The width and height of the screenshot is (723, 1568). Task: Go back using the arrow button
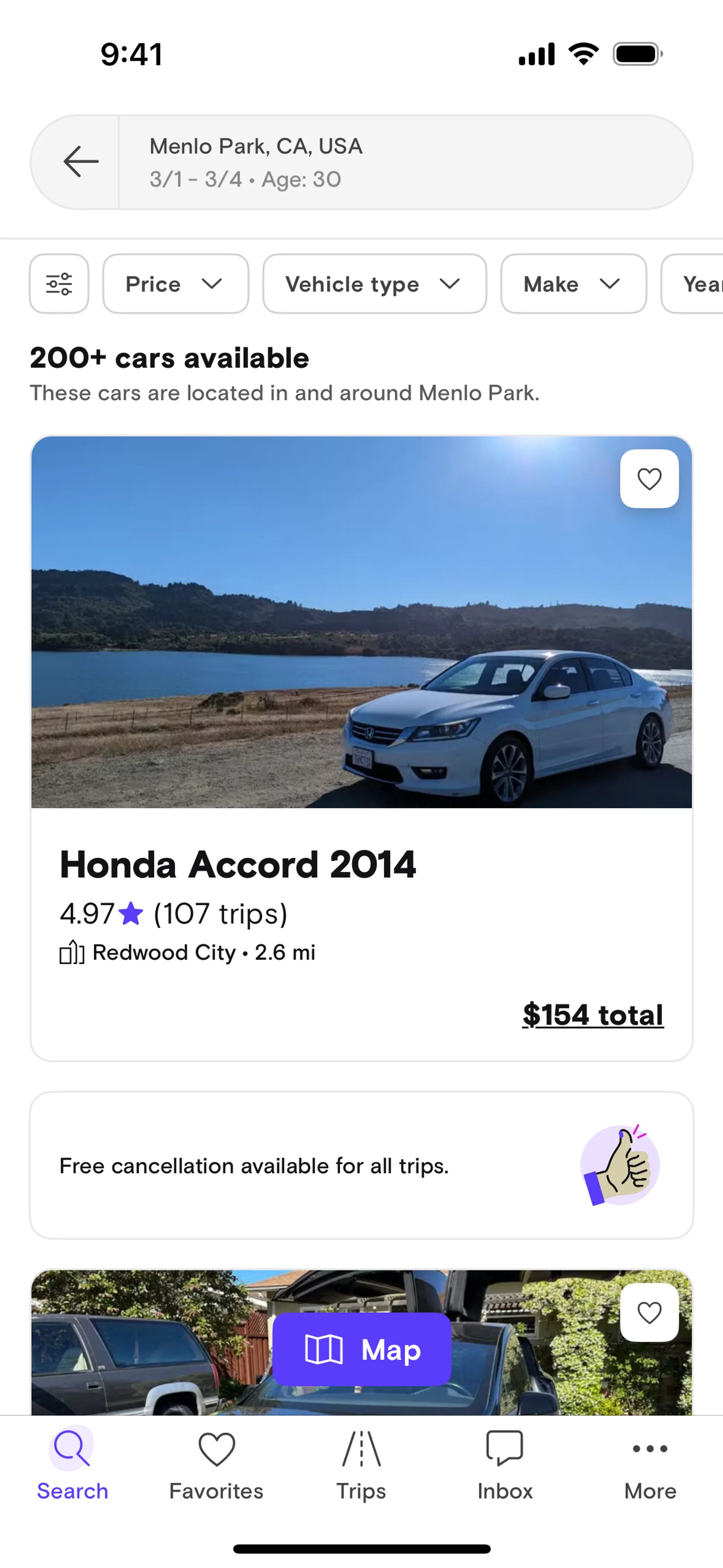click(x=80, y=162)
